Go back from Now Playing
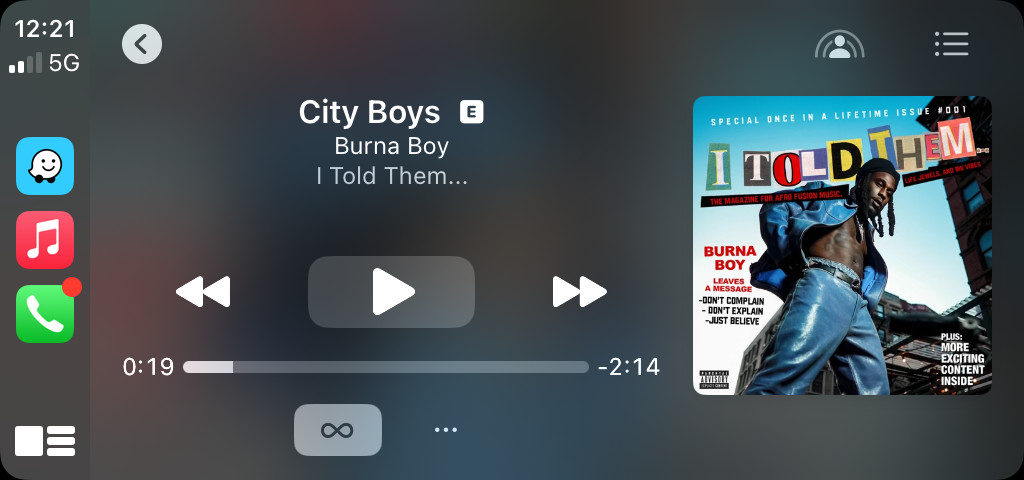Viewport: 1024px width, 480px height. click(x=142, y=44)
